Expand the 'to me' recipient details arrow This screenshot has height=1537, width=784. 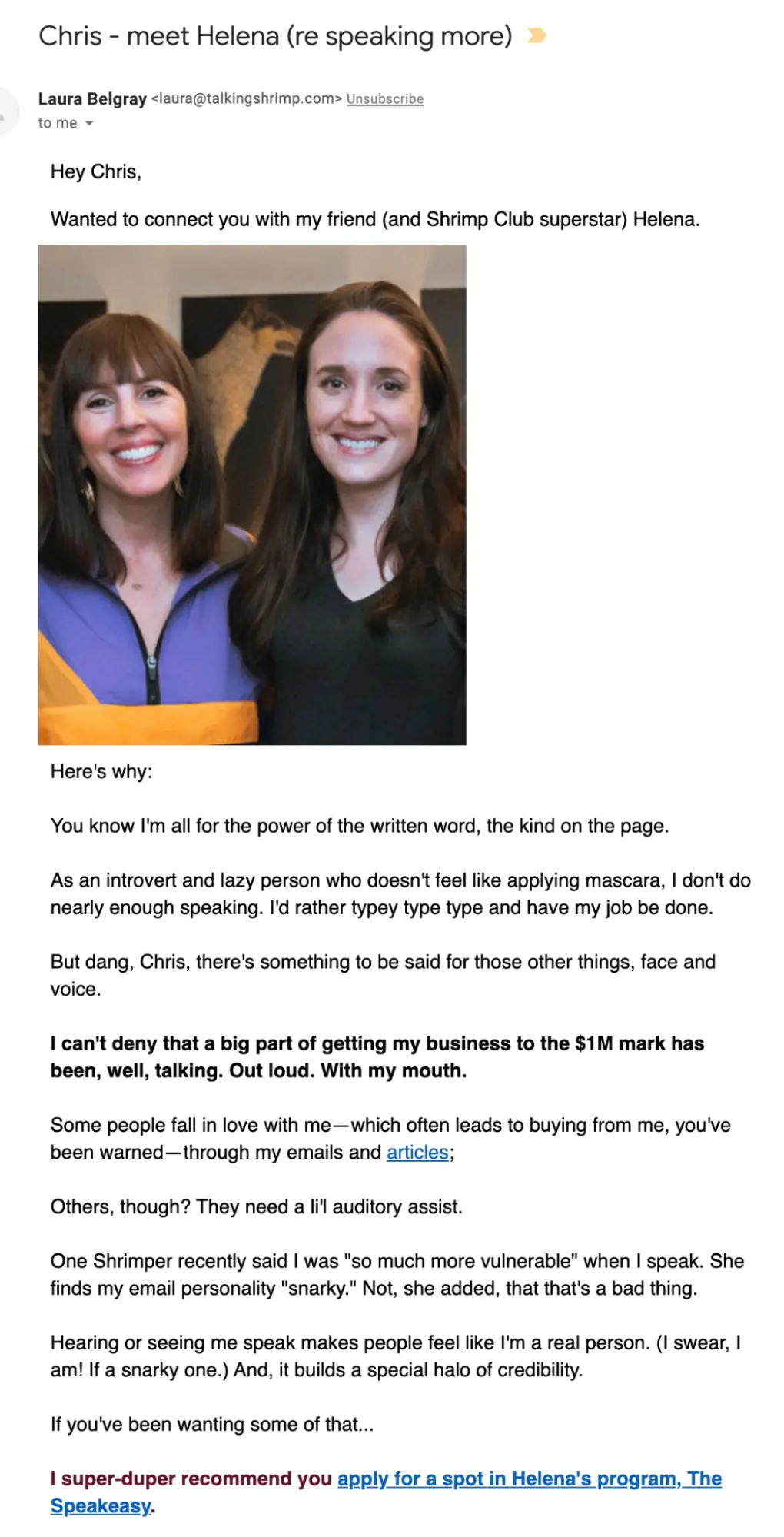(x=89, y=123)
